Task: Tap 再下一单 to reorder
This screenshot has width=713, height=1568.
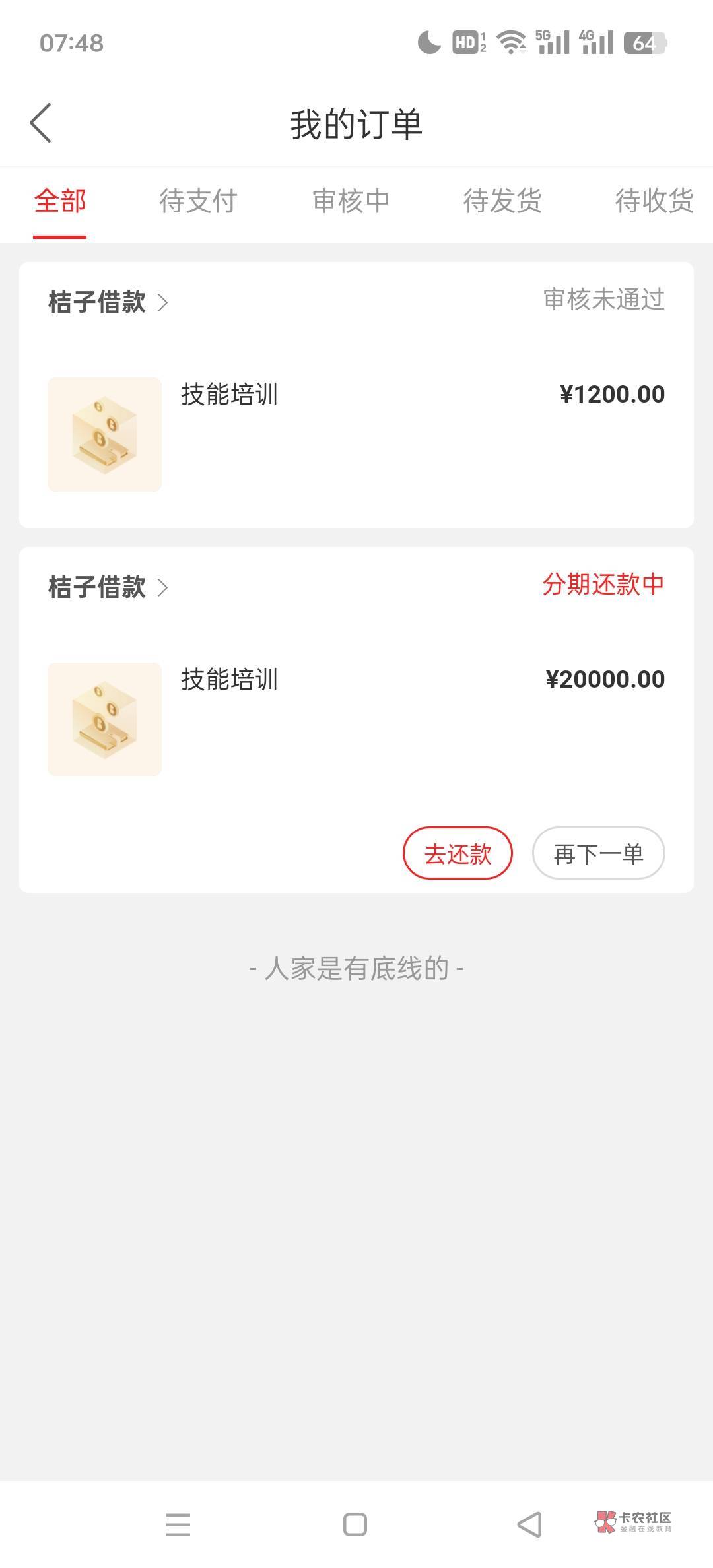Action: tap(598, 853)
